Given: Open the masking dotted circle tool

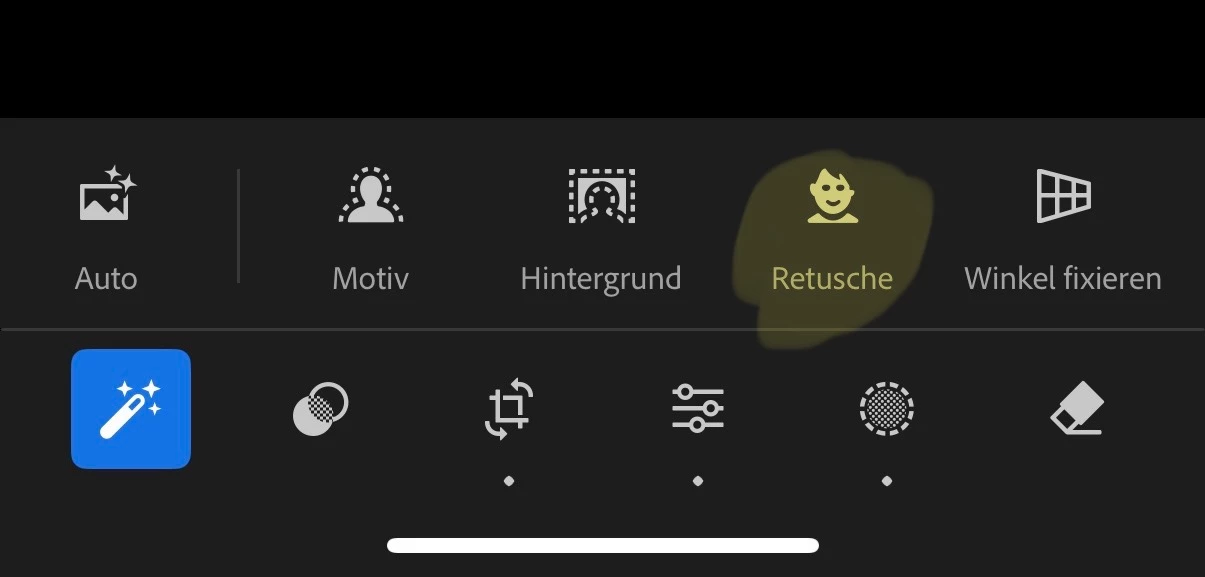Looking at the screenshot, I should coord(887,409).
